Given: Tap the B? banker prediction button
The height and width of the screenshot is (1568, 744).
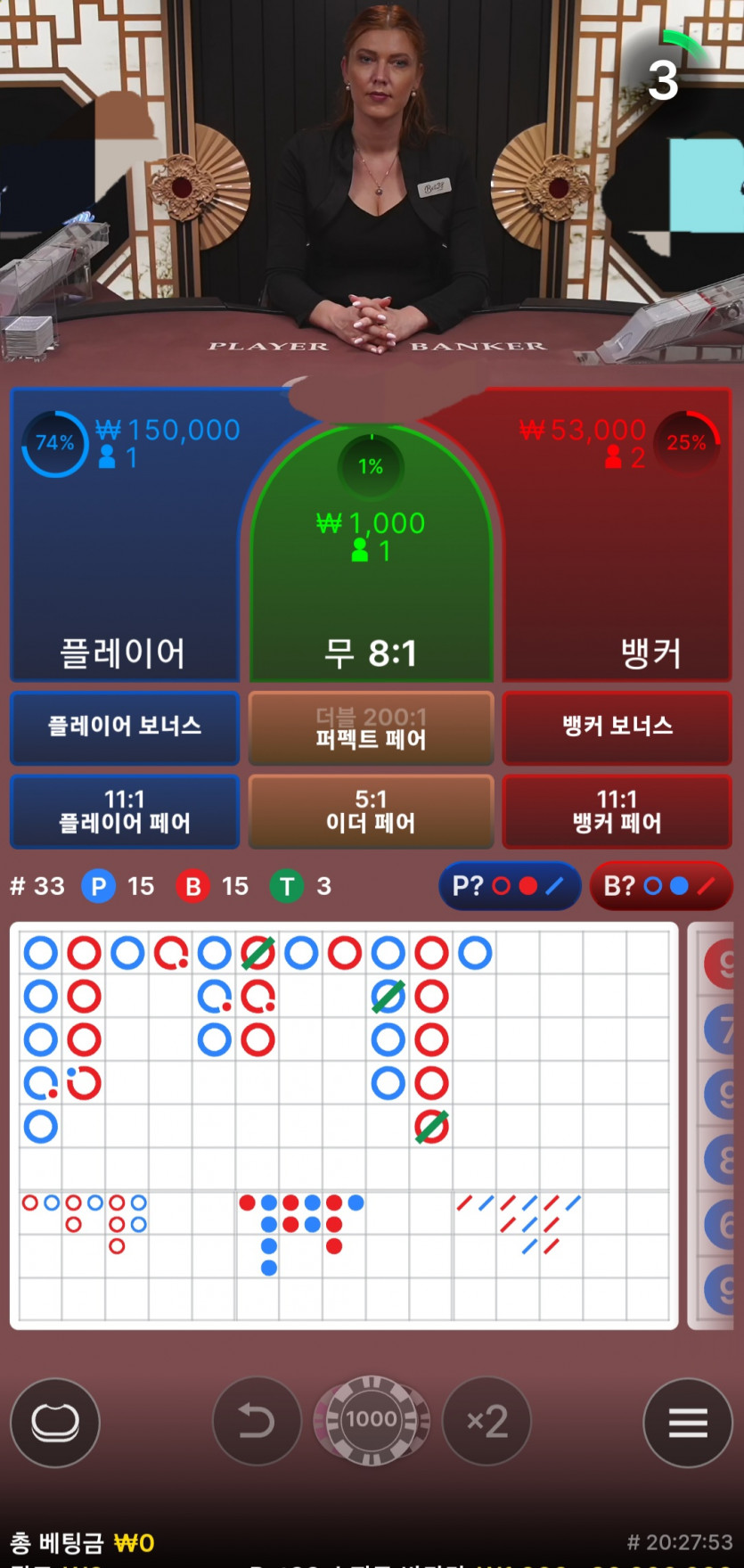Looking at the screenshot, I should click(659, 886).
